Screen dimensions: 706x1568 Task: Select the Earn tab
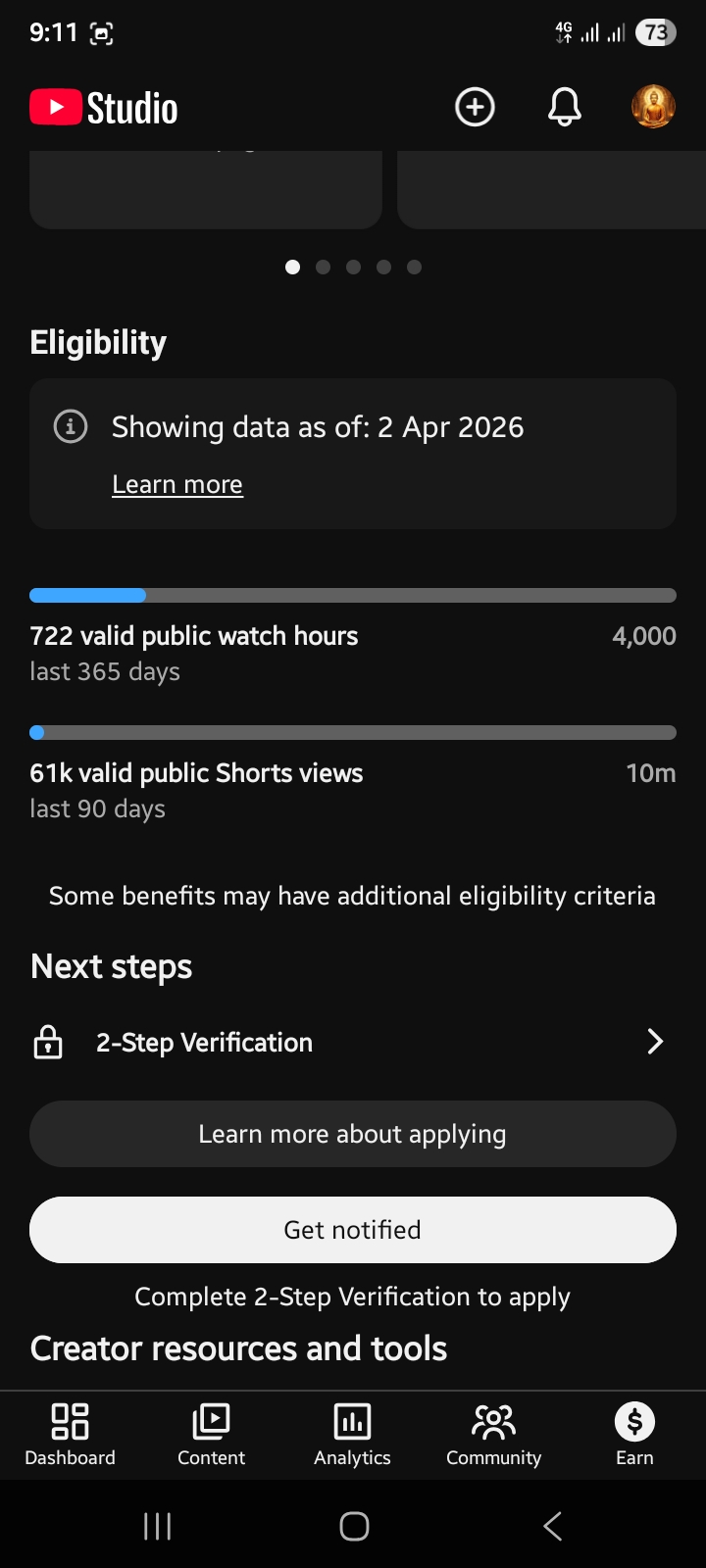634,1434
